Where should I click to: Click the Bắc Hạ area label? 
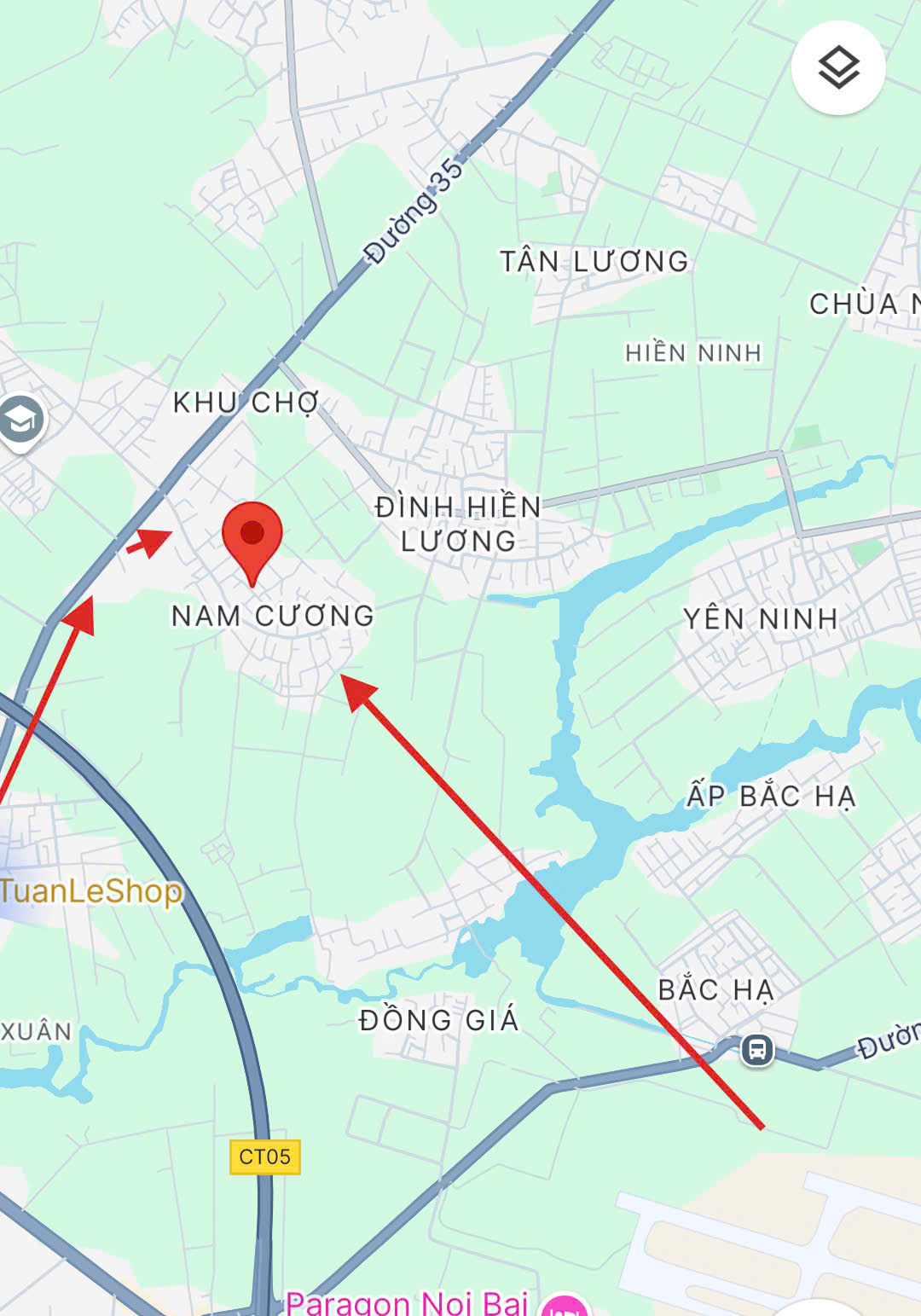pos(715,992)
